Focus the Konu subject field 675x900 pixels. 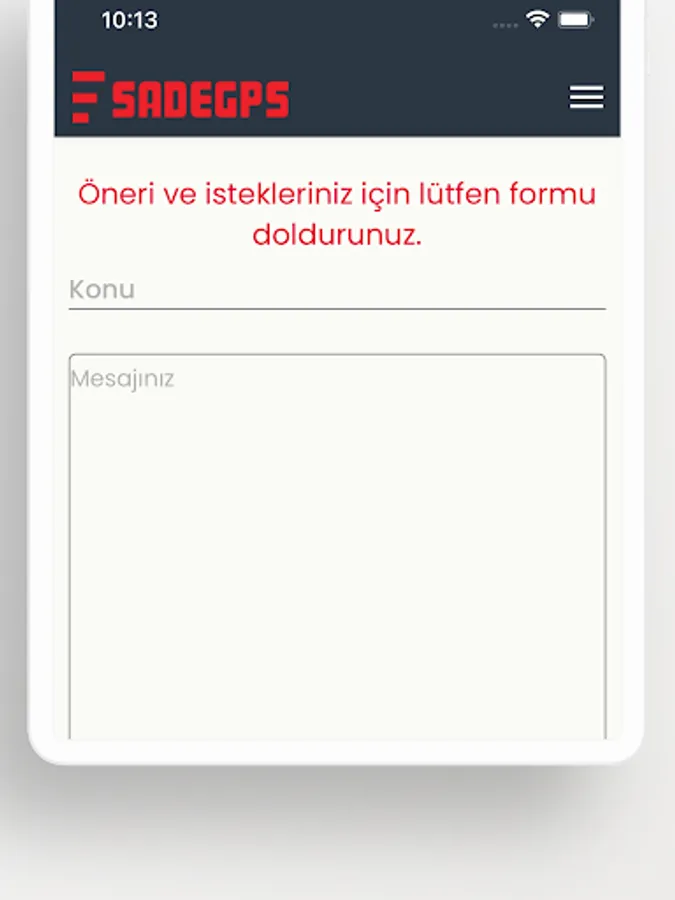[x=337, y=290]
